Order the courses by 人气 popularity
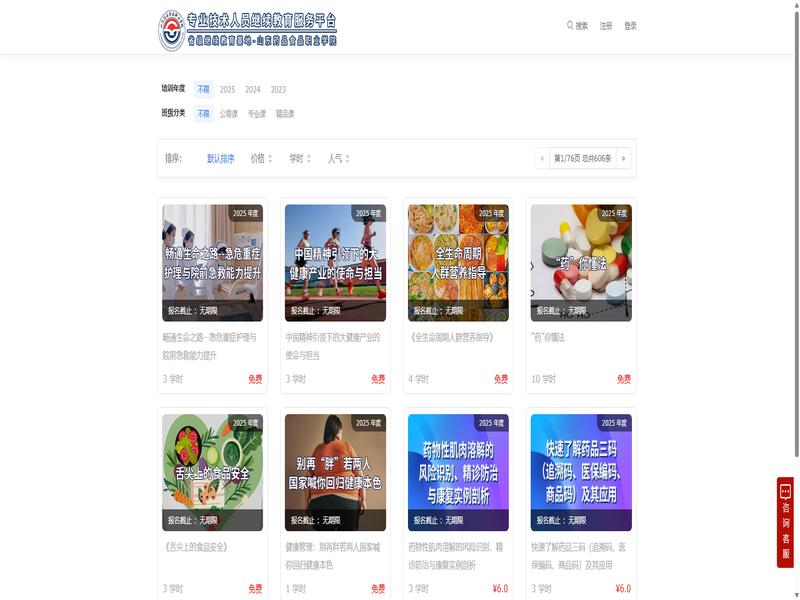The height and width of the screenshot is (600, 800). pos(337,158)
